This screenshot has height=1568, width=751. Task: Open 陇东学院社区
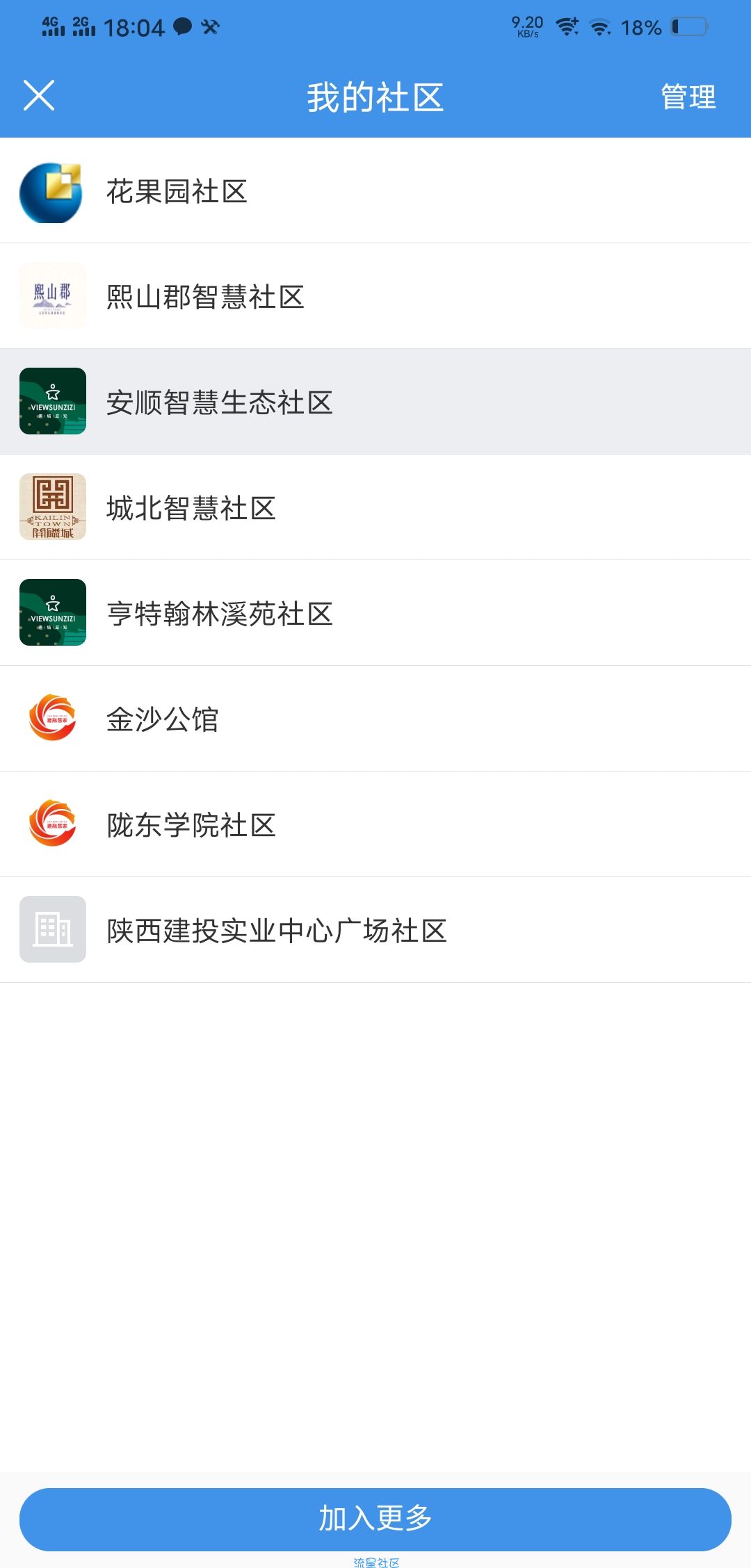(375, 825)
